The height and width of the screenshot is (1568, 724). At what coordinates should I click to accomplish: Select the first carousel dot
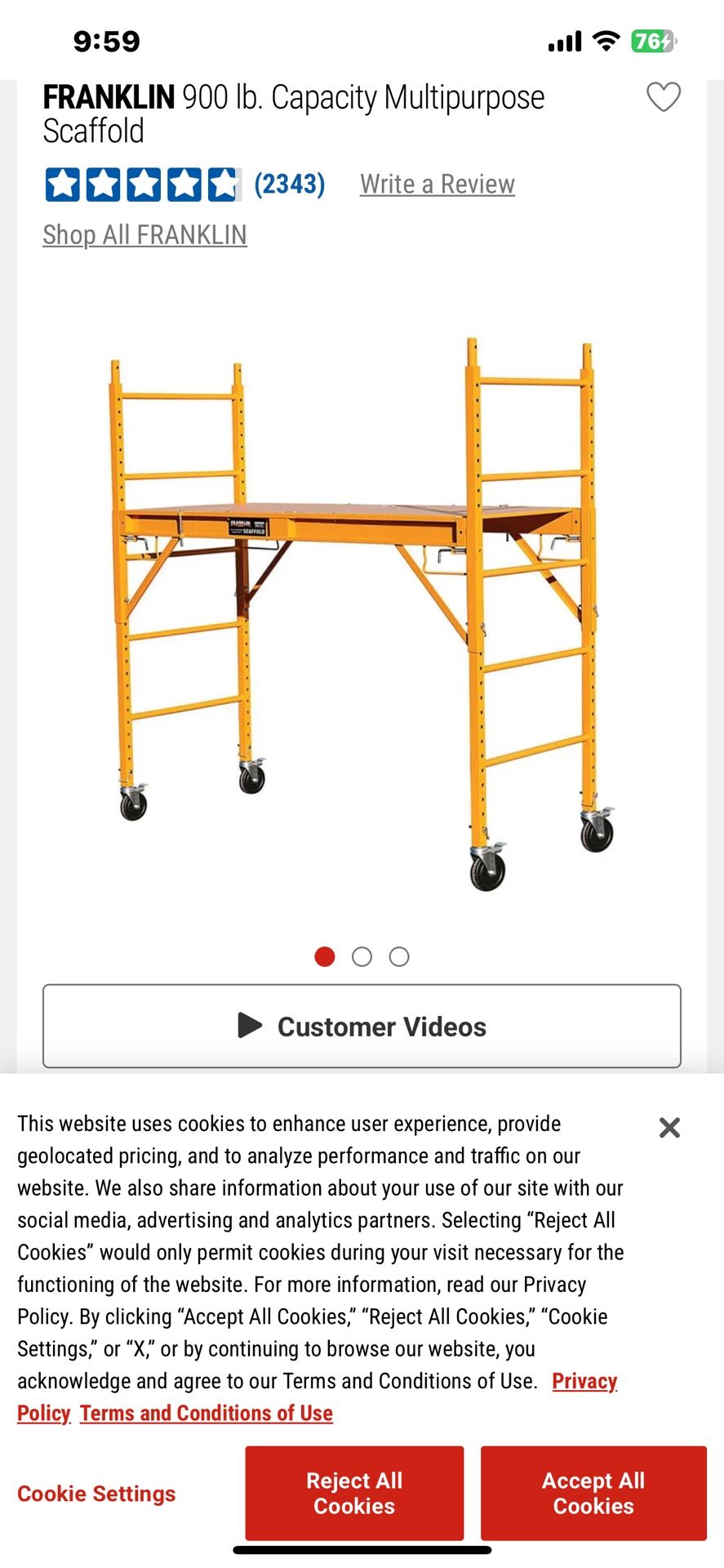coord(325,956)
